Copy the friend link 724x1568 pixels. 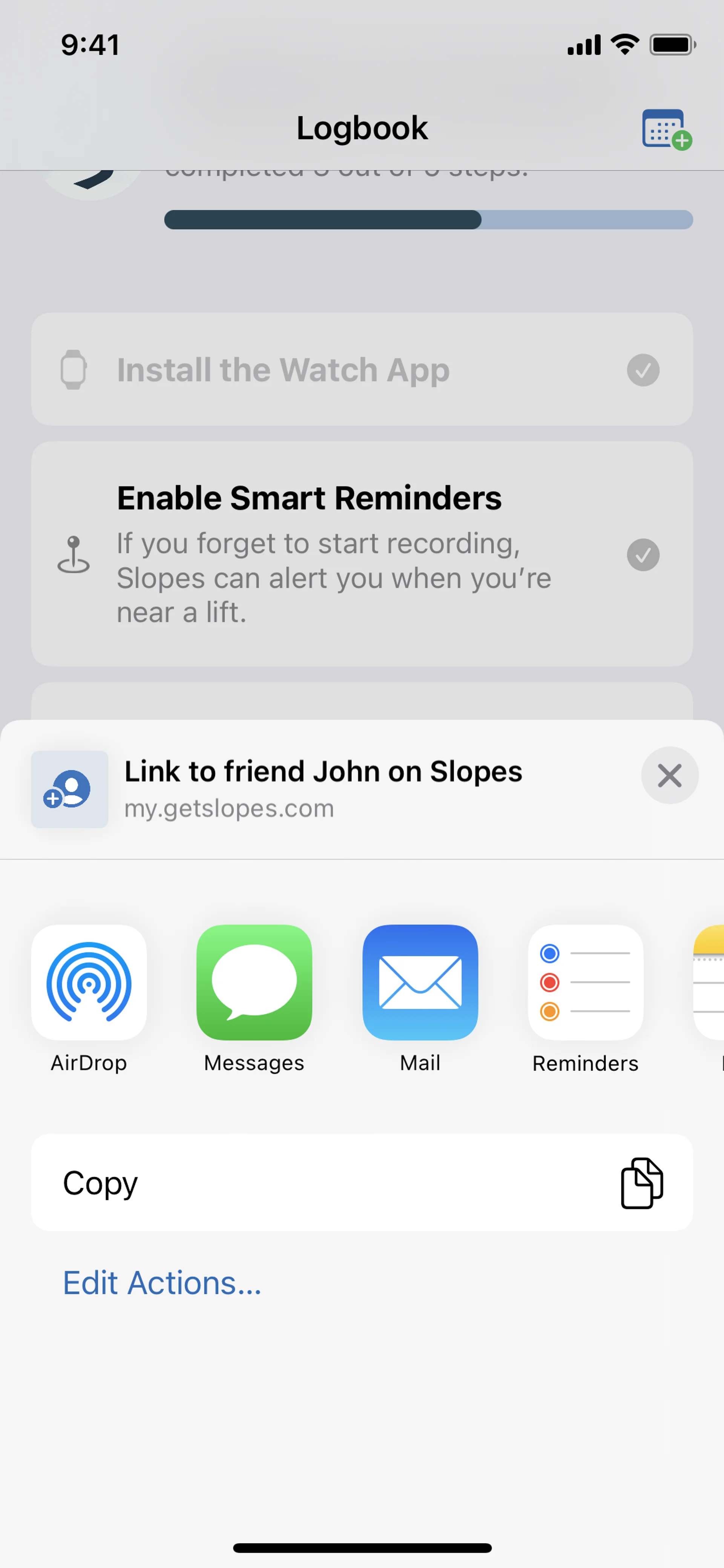362,1183
